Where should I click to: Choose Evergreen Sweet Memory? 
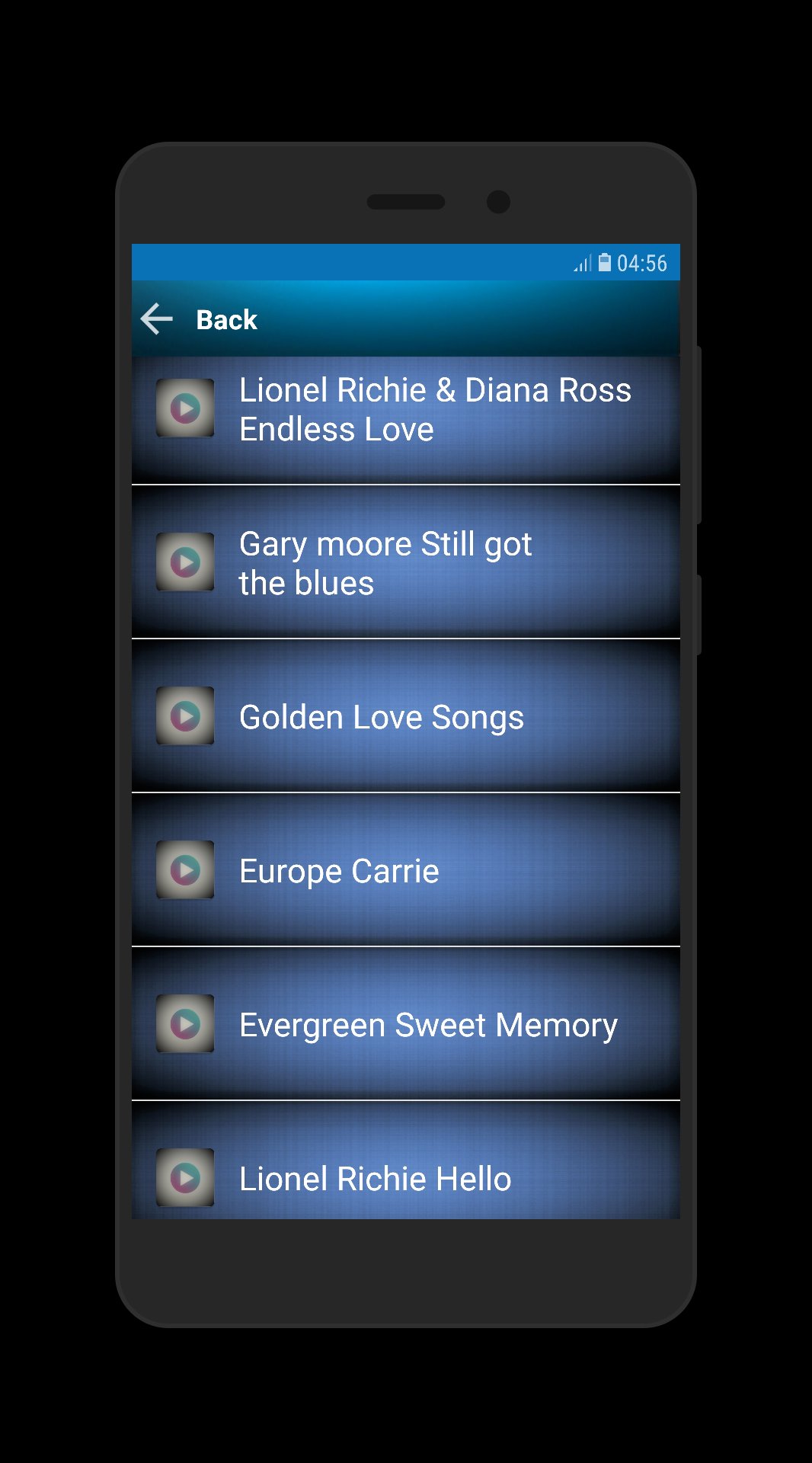tap(406, 1024)
